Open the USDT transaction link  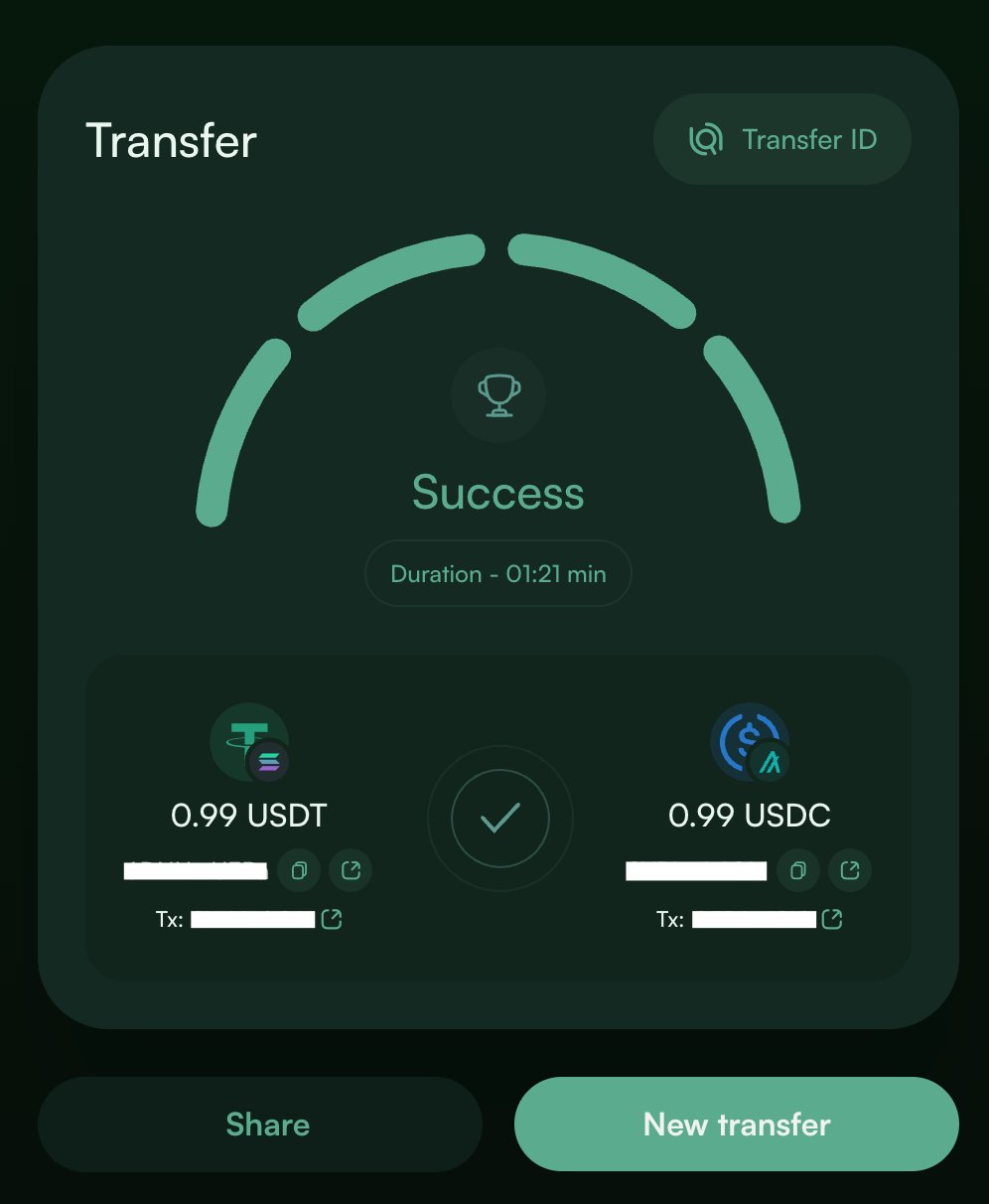[x=332, y=919]
